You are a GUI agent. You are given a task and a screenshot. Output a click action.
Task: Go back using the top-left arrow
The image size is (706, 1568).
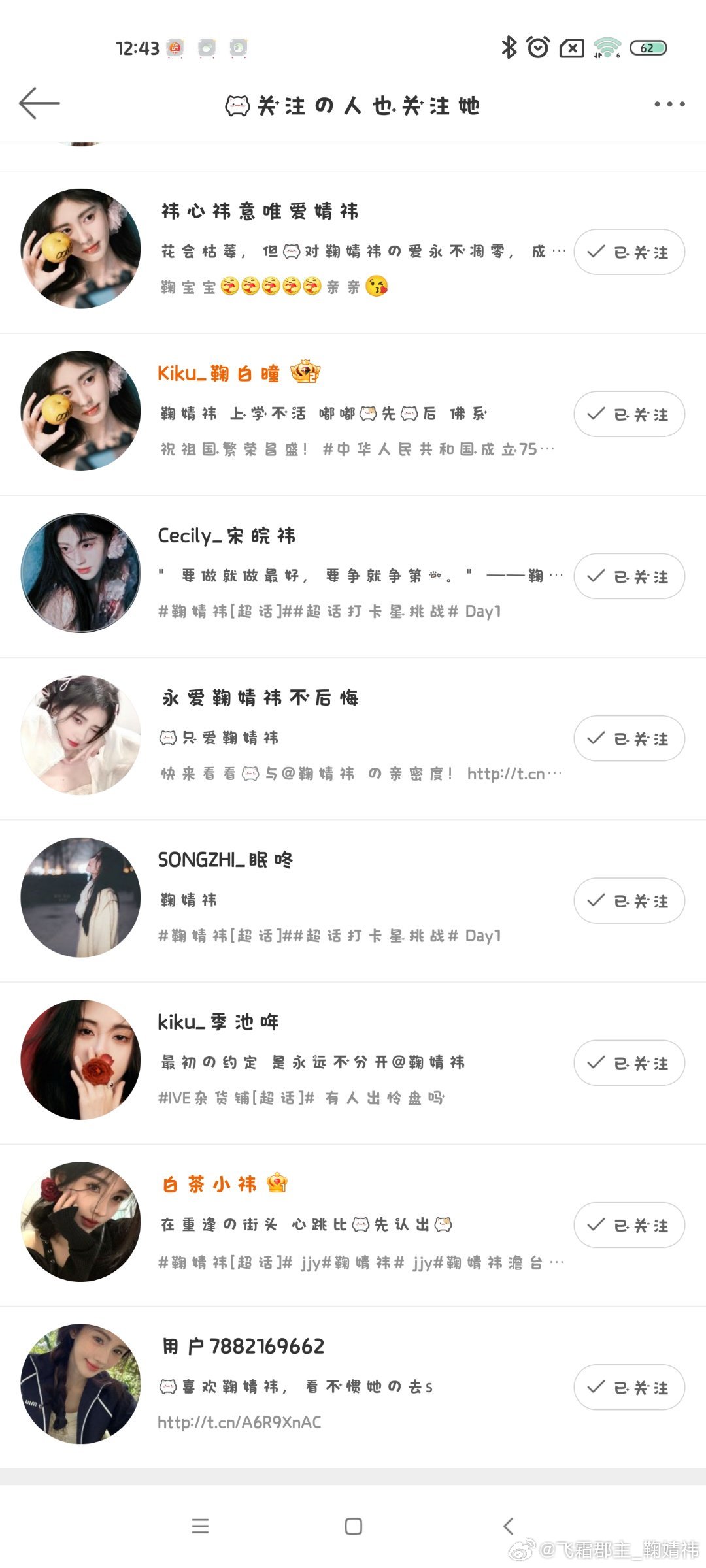(39, 104)
